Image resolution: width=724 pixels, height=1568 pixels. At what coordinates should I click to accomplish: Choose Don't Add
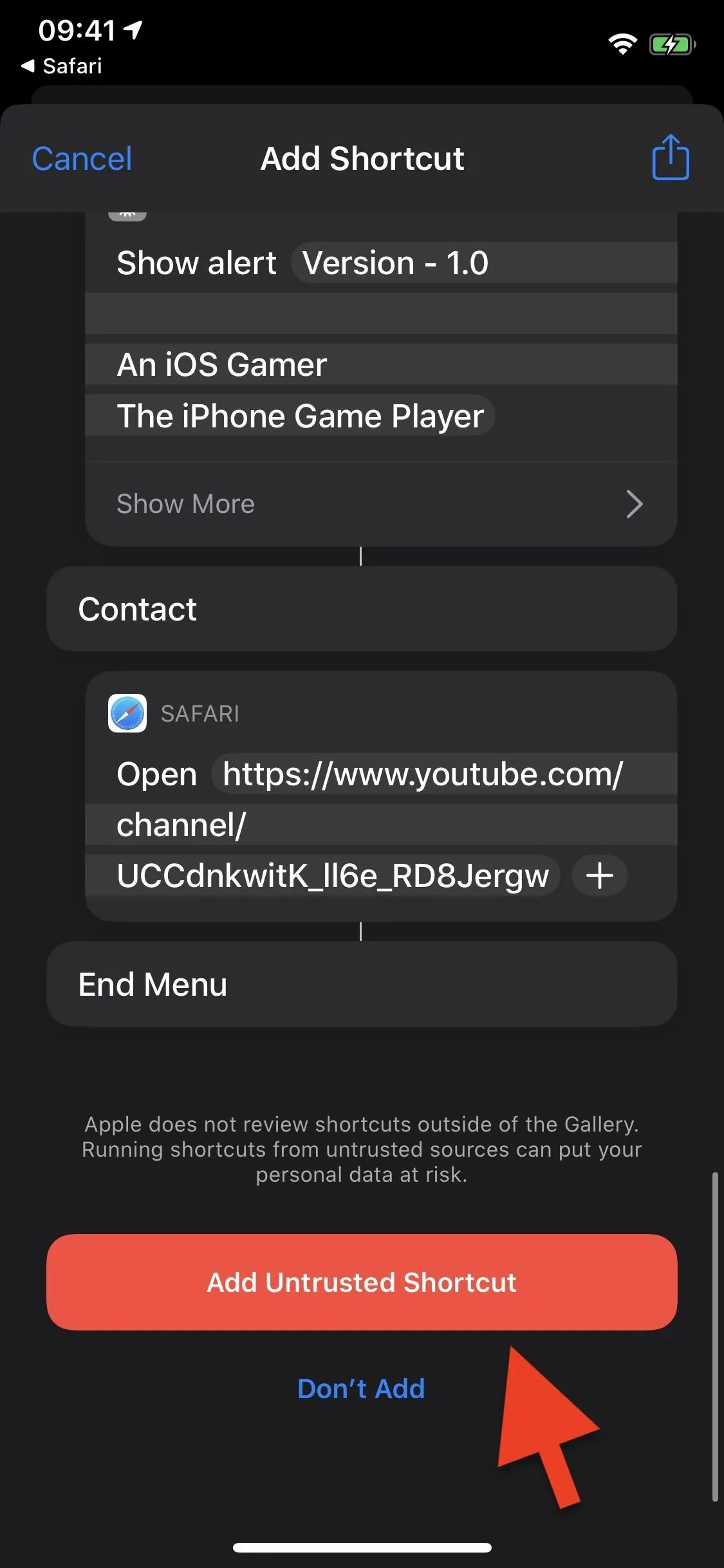(361, 1389)
